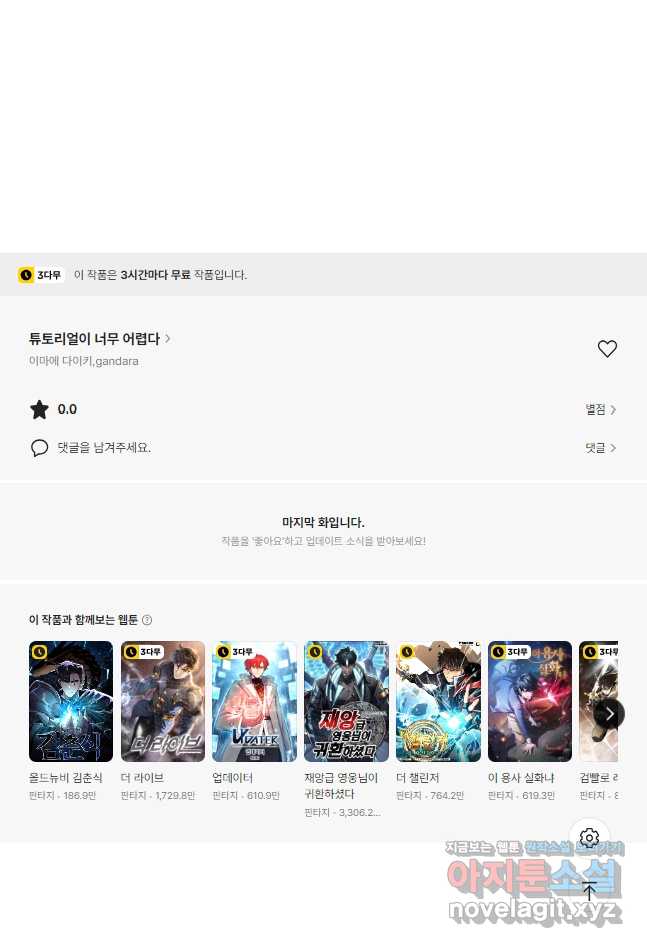
Task: Tap 댓글을 남겨주세요 to leave a comment
Action: [x=104, y=448]
